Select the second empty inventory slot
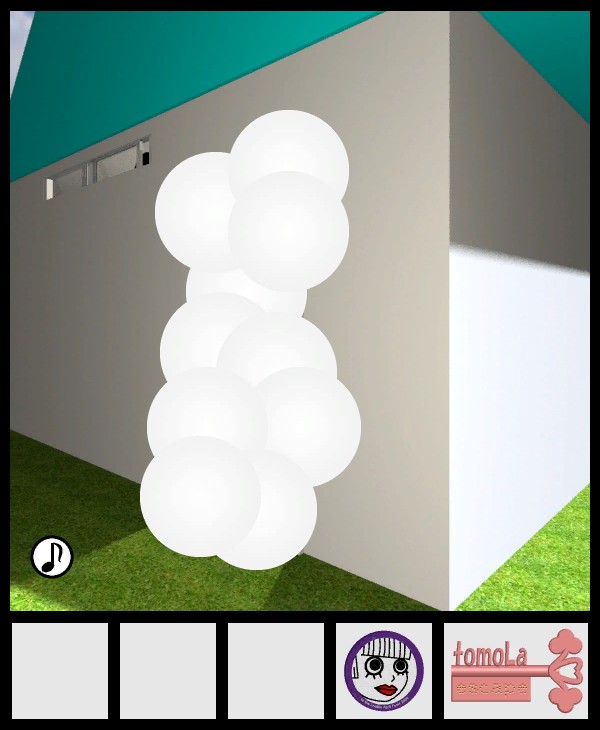The image size is (600, 730). (x=168, y=671)
